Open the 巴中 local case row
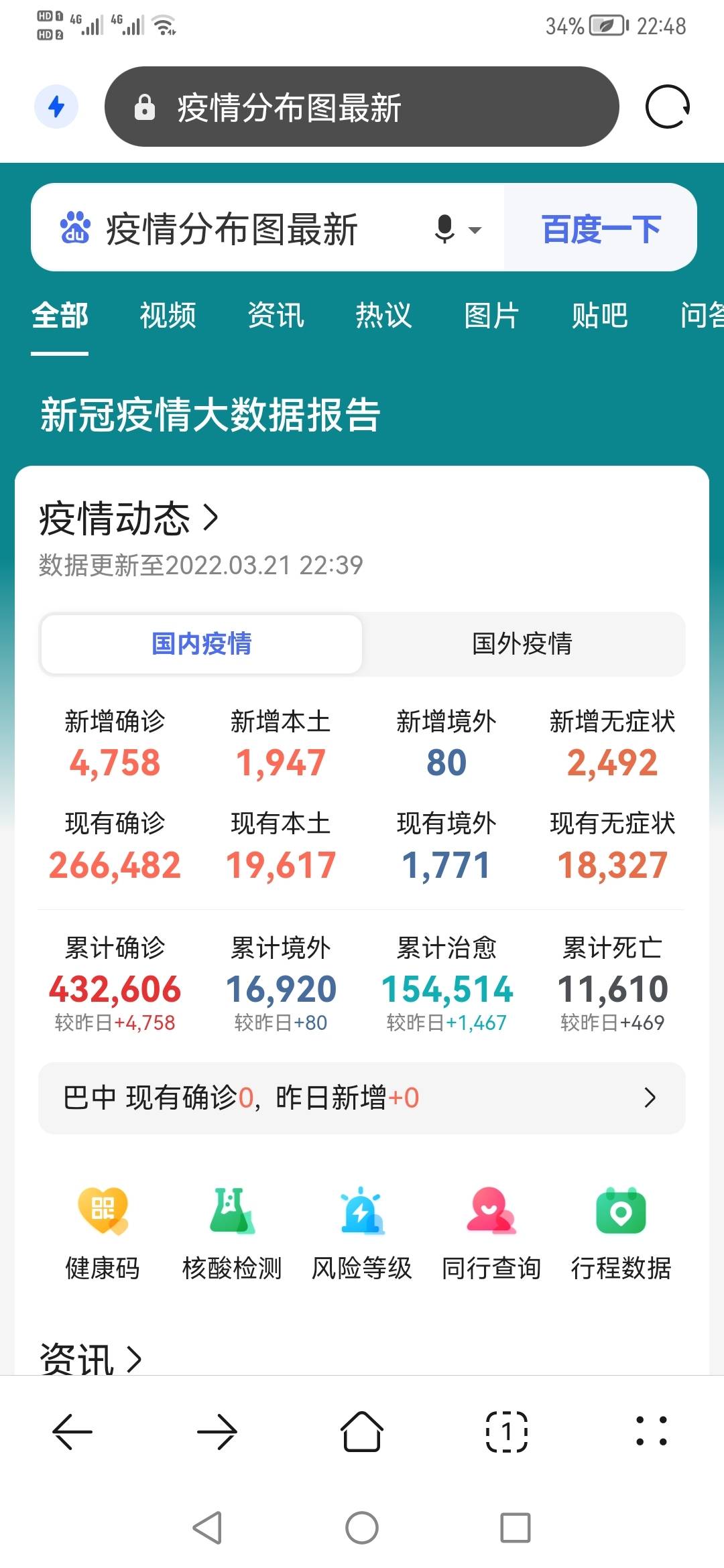This screenshot has height=1568, width=724. pos(362,1098)
